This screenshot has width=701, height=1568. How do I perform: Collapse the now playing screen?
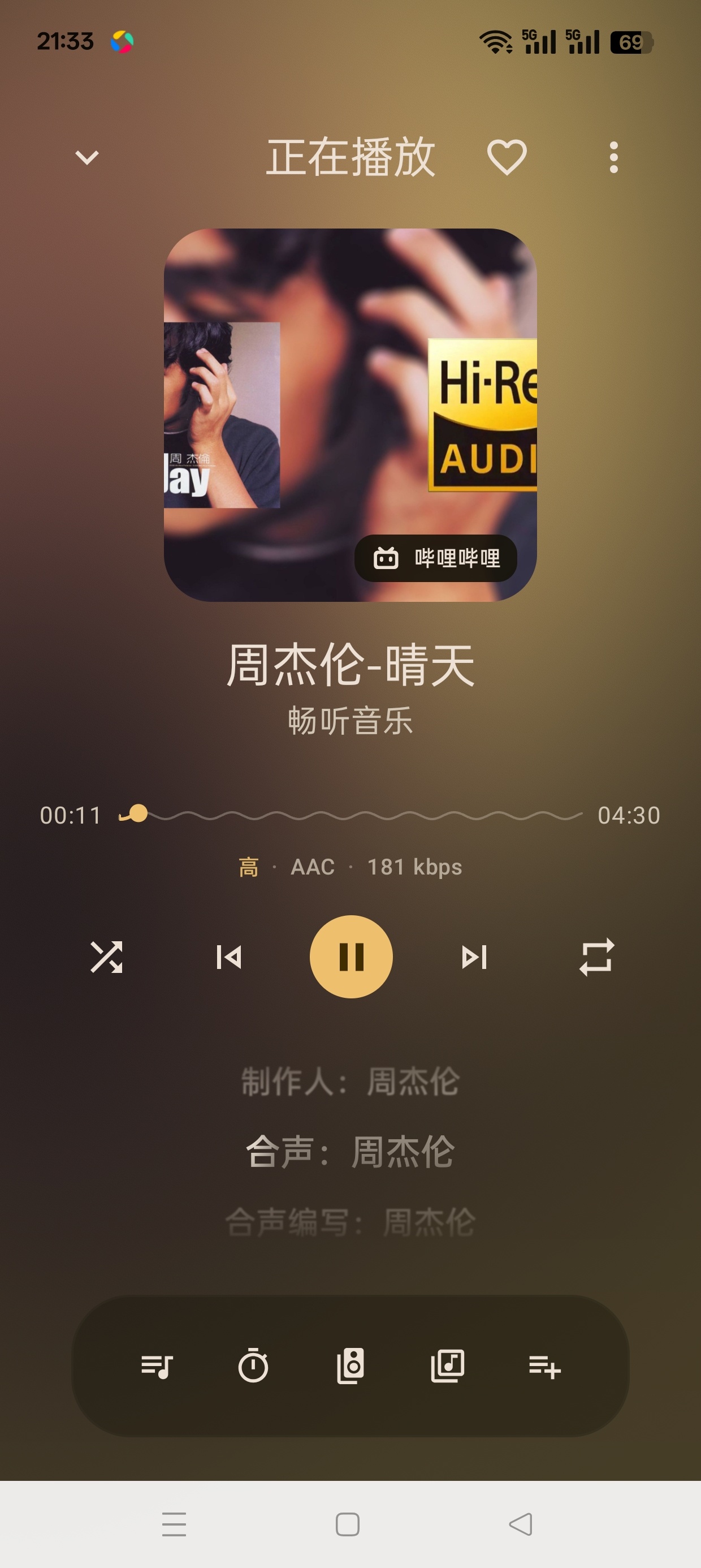[86, 158]
